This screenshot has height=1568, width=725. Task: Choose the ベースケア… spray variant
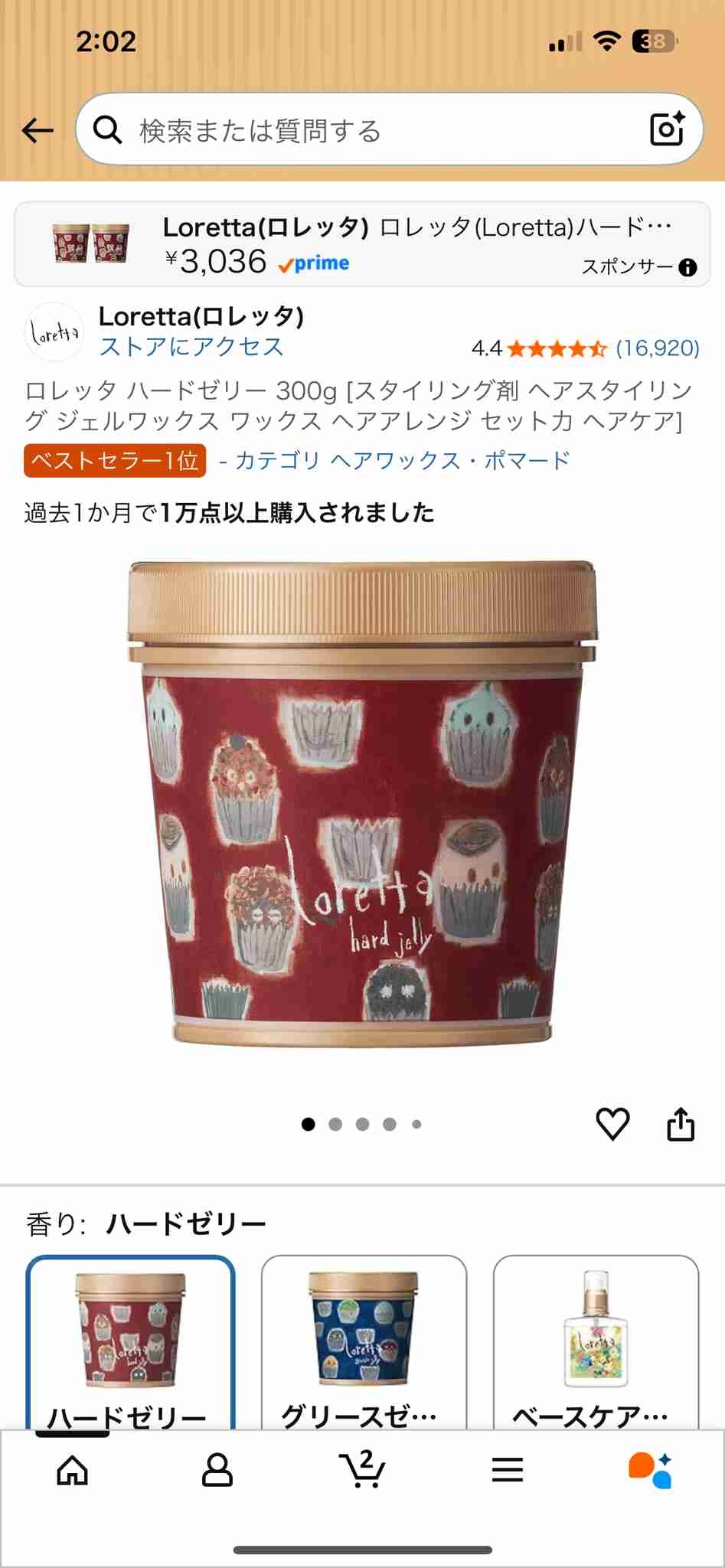[596, 1341]
